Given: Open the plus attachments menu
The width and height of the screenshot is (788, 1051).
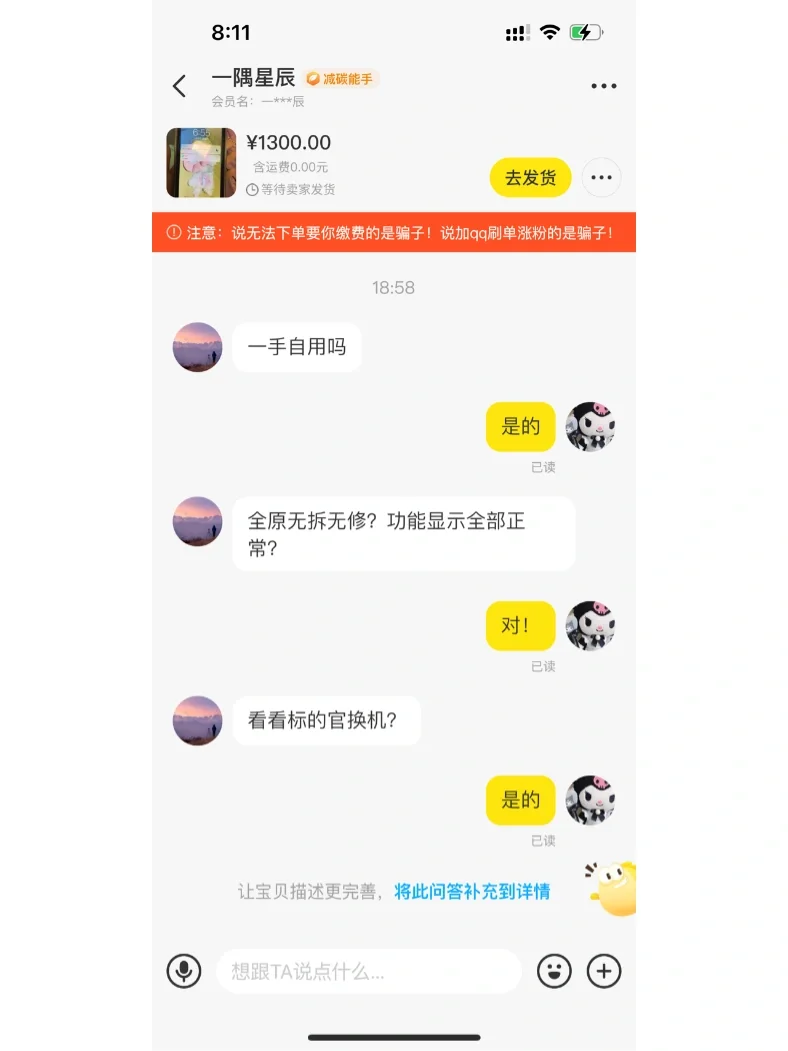Looking at the screenshot, I should [604, 971].
